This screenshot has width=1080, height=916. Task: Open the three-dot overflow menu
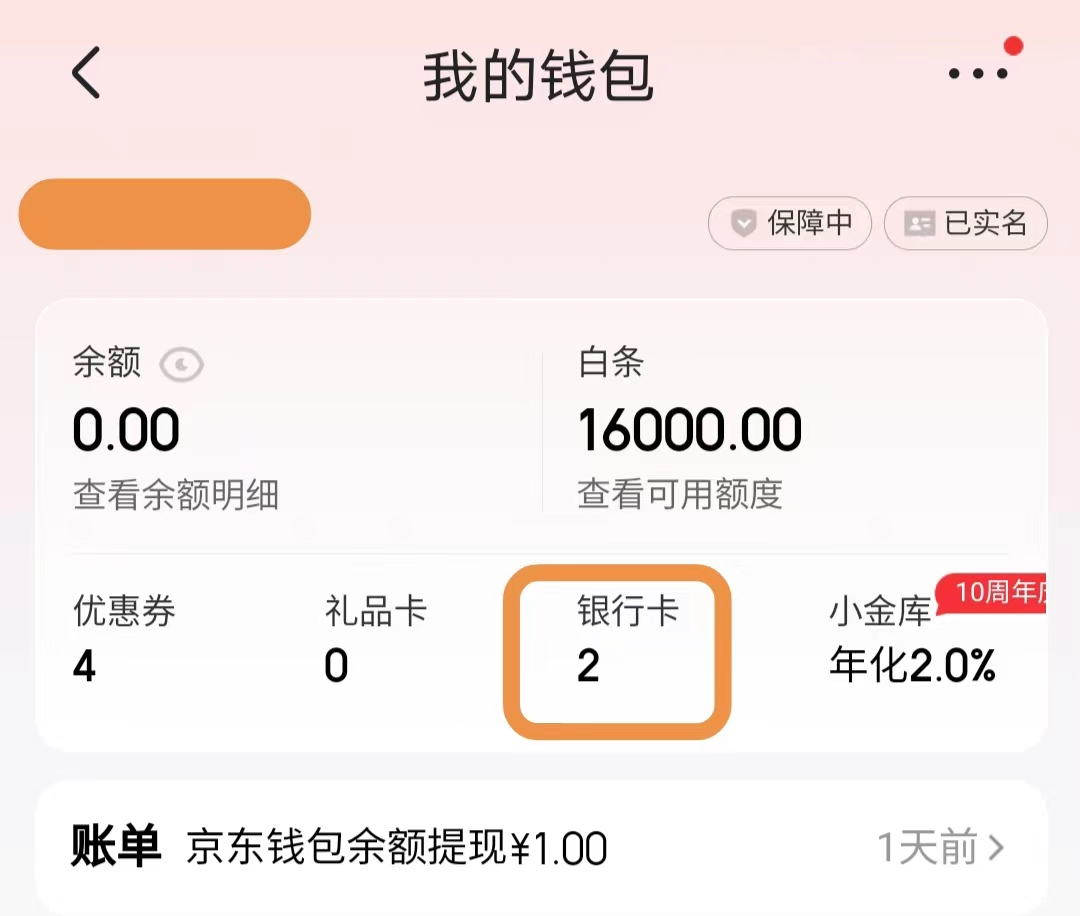[x=977, y=74]
